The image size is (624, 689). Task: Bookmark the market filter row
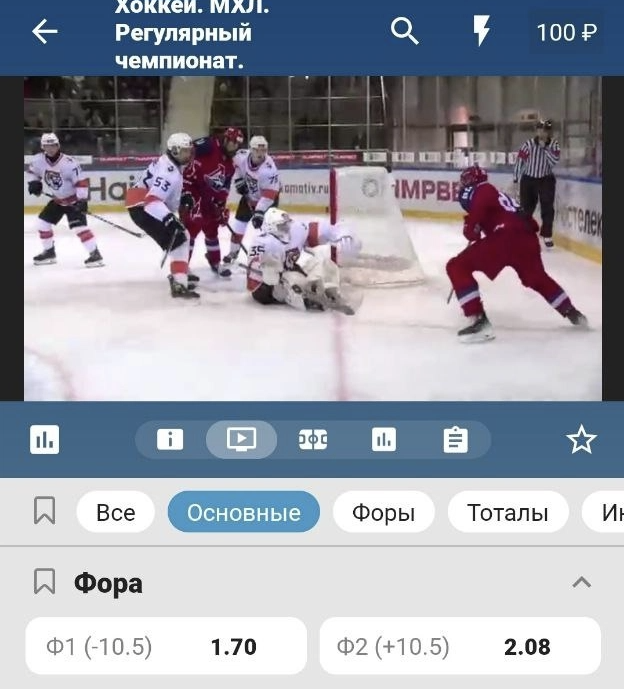tap(44, 512)
